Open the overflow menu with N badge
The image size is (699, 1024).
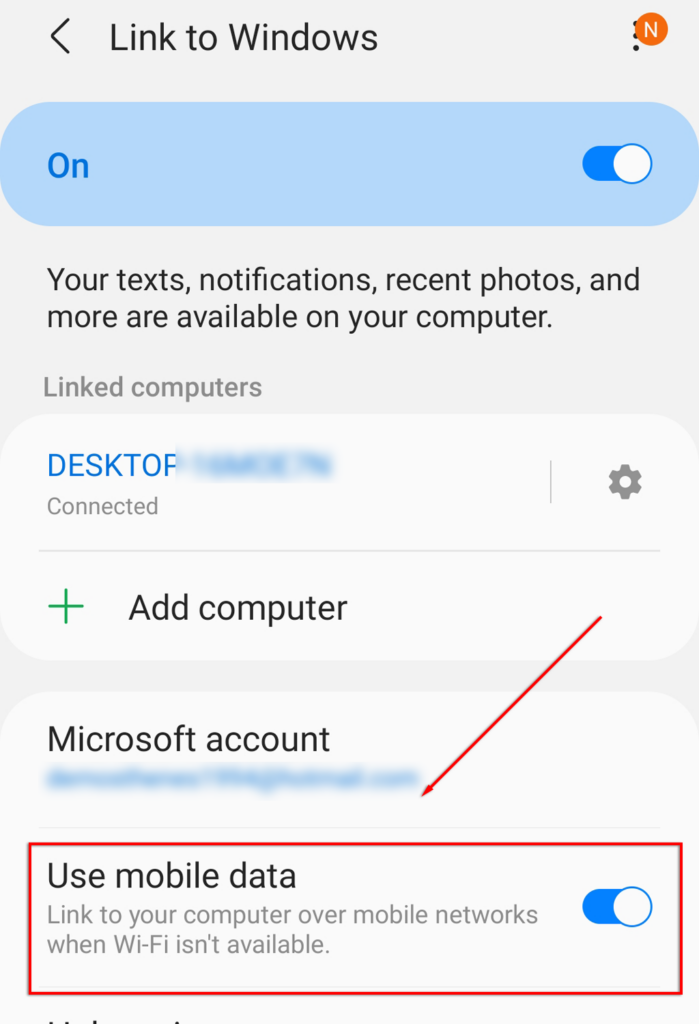coord(640,36)
